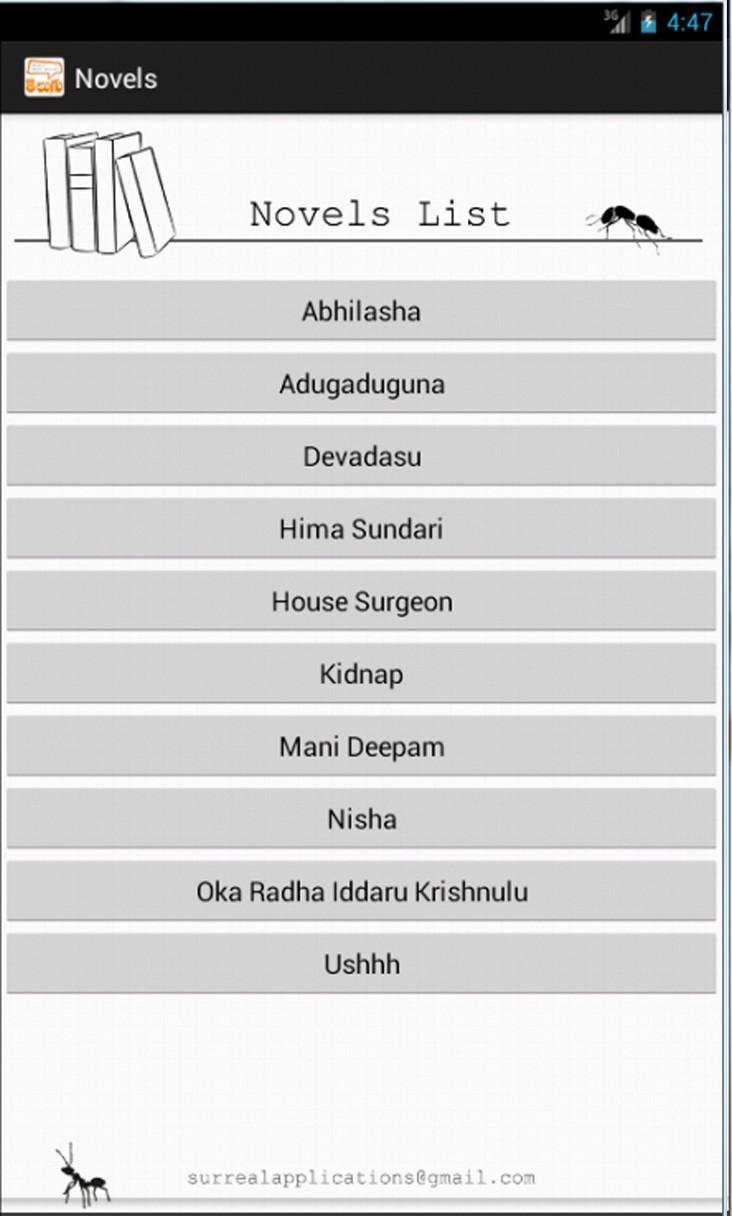This screenshot has height=1216, width=732.
Task: Open the House Surgeon novel
Action: tap(362, 601)
